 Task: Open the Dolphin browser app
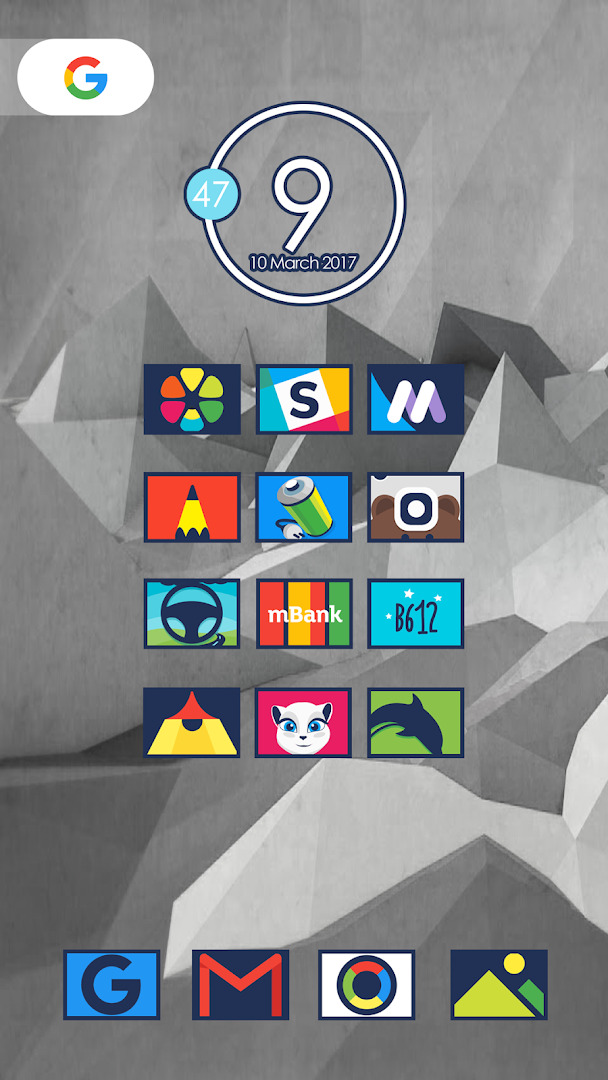(415, 723)
